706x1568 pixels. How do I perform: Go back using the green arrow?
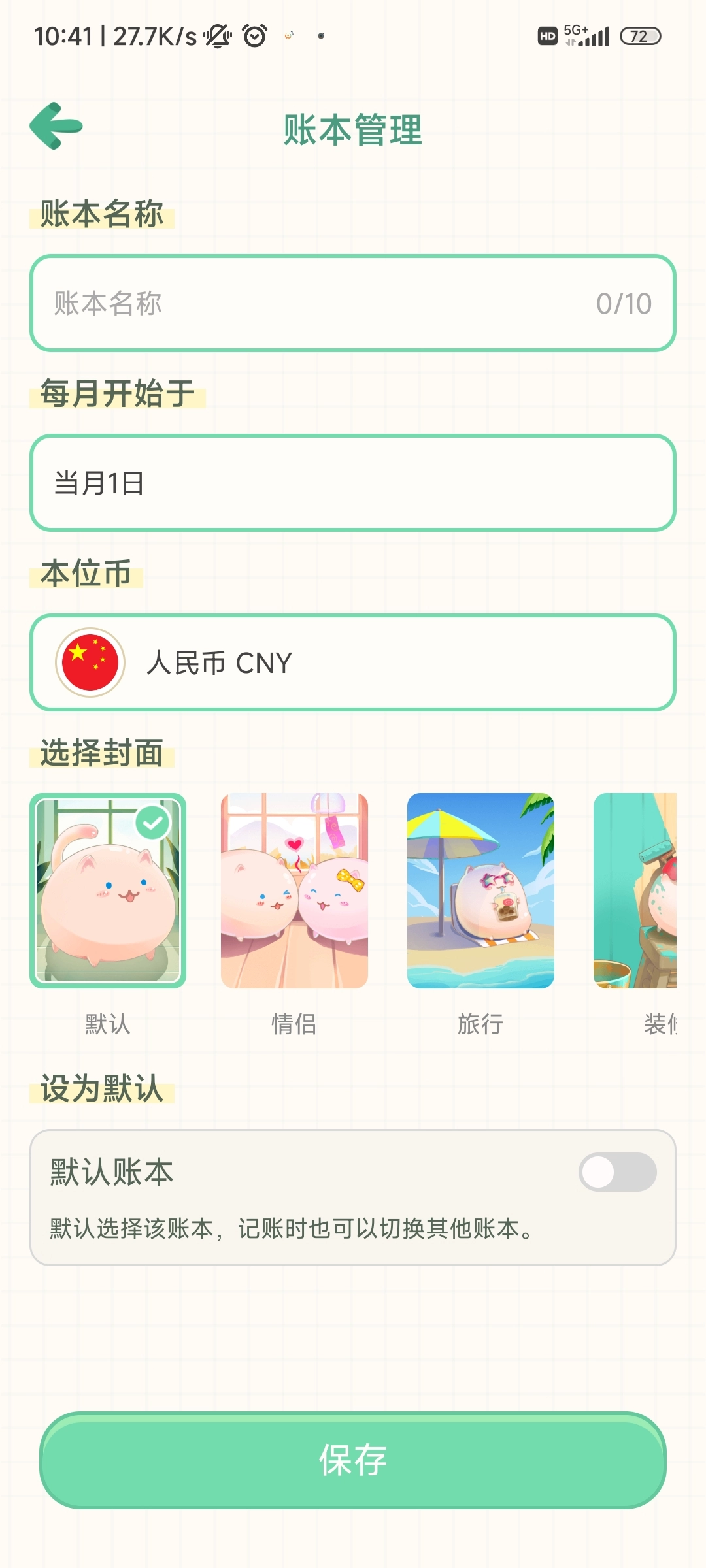[56, 126]
